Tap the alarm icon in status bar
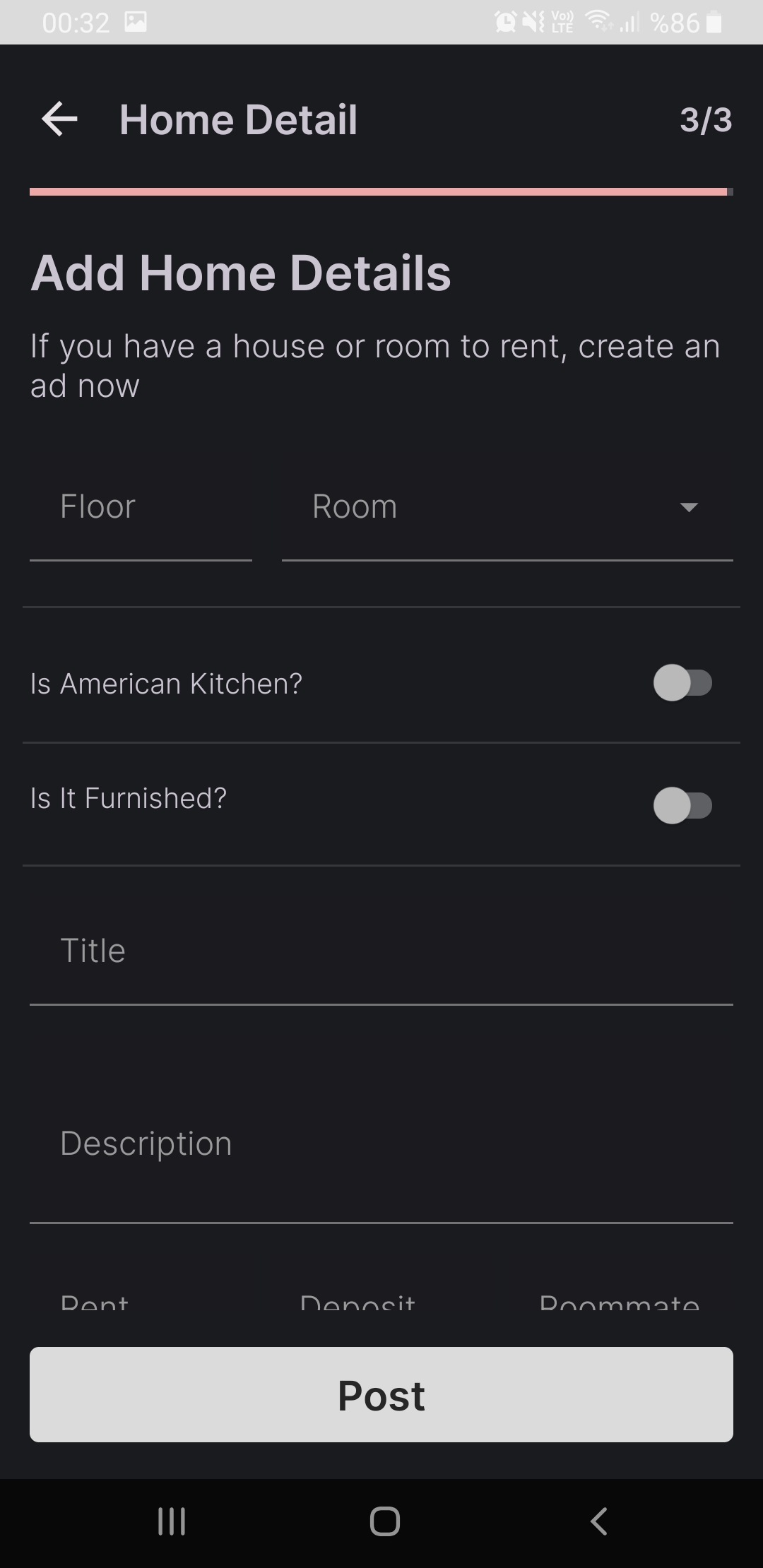Screen dimensions: 763x1568 point(506,21)
